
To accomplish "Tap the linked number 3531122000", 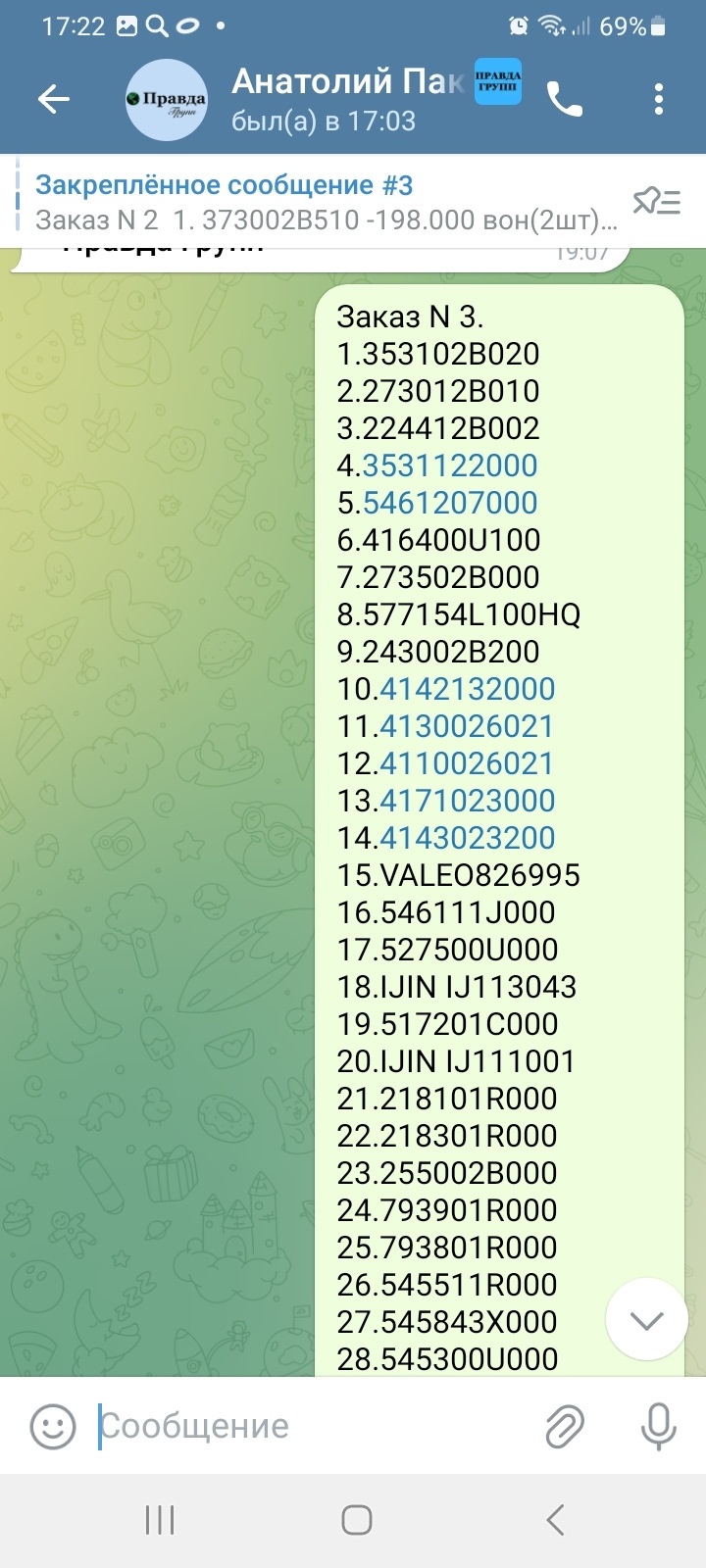I will tap(449, 465).
